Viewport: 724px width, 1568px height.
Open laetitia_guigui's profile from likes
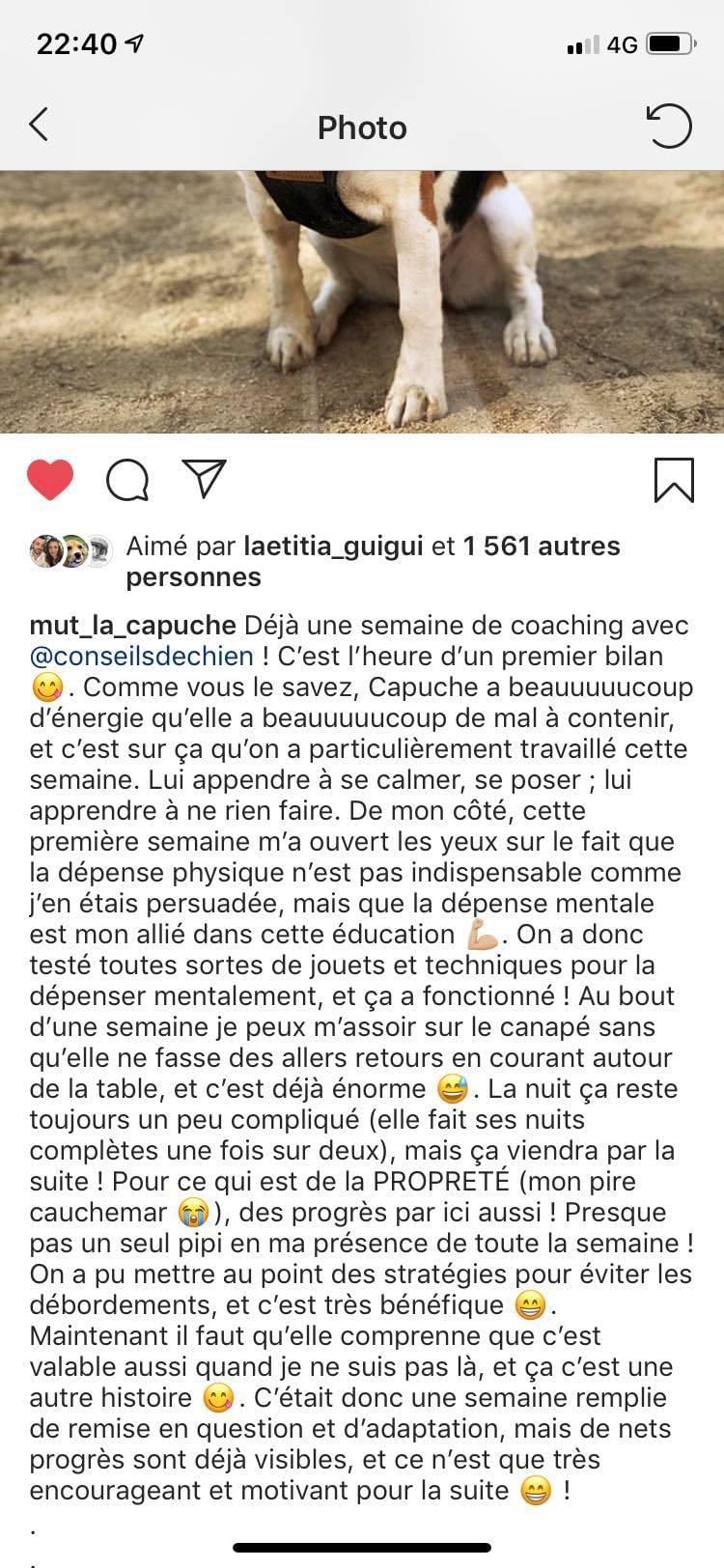coord(333,546)
